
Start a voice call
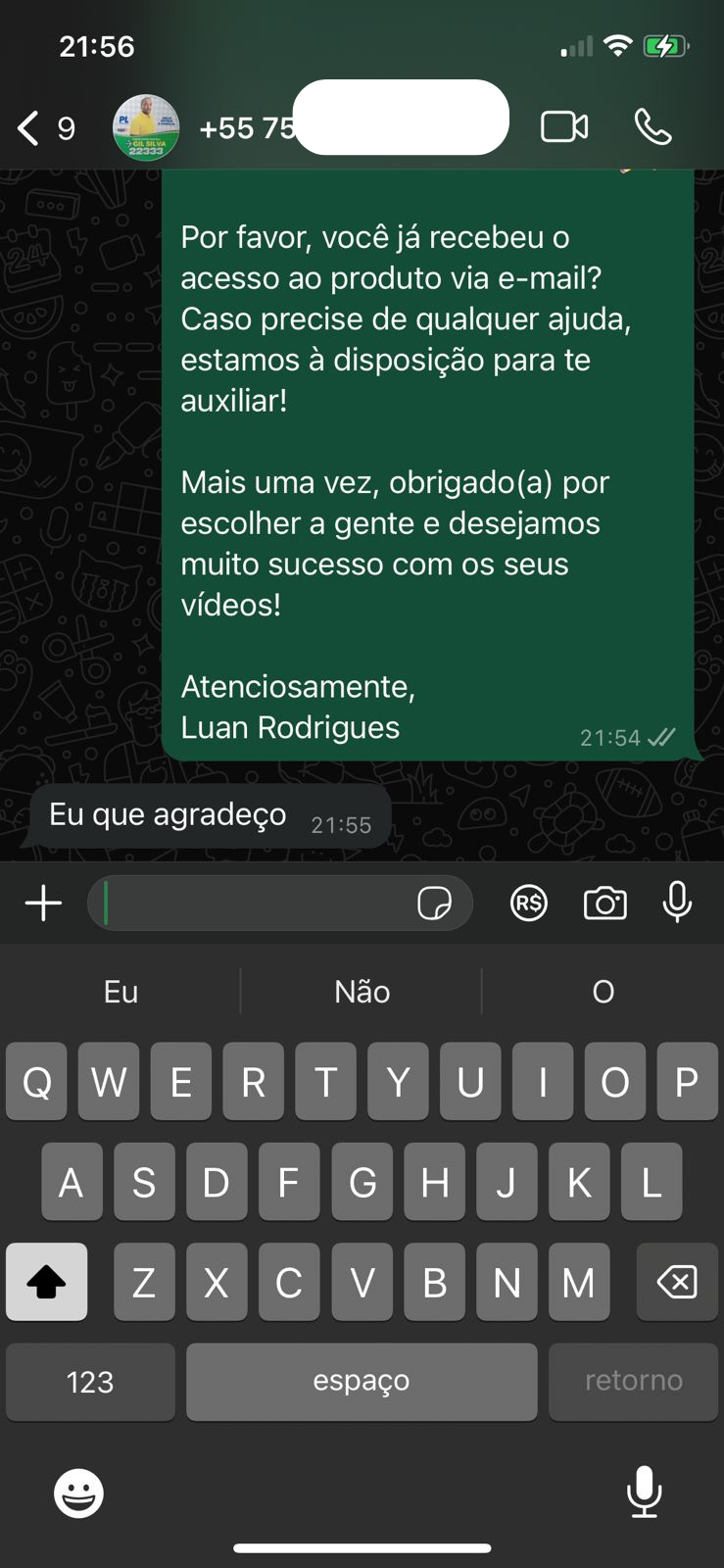point(652,127)
